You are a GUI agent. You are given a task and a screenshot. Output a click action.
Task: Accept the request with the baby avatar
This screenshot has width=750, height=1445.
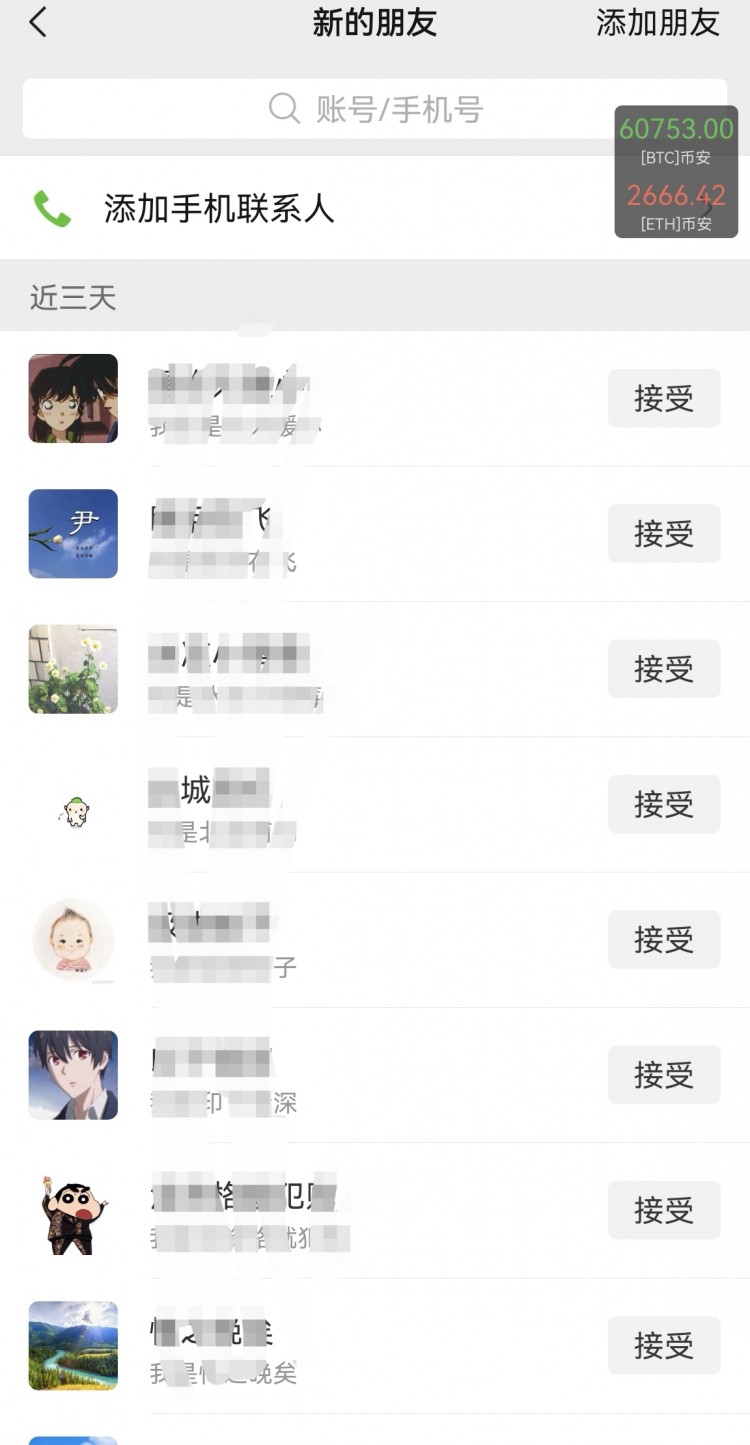coord(663,939)
